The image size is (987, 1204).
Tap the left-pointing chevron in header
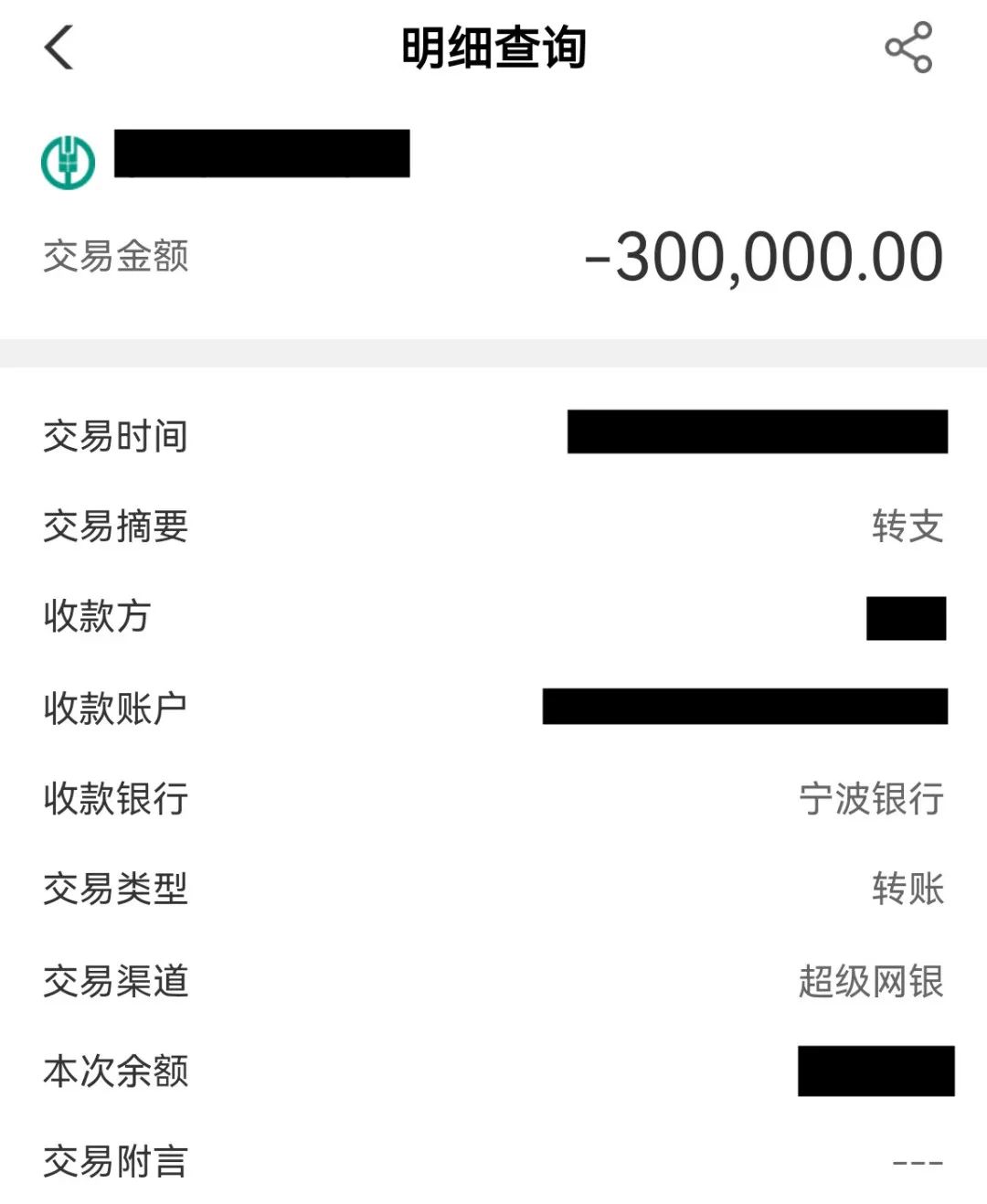pos(58,48)
